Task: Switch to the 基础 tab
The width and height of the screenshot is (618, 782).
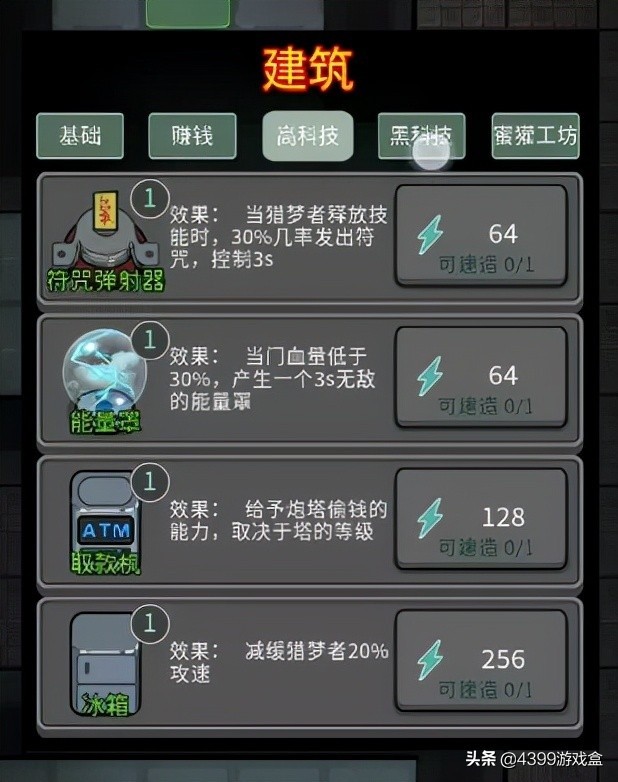Action: pos(80,135)
